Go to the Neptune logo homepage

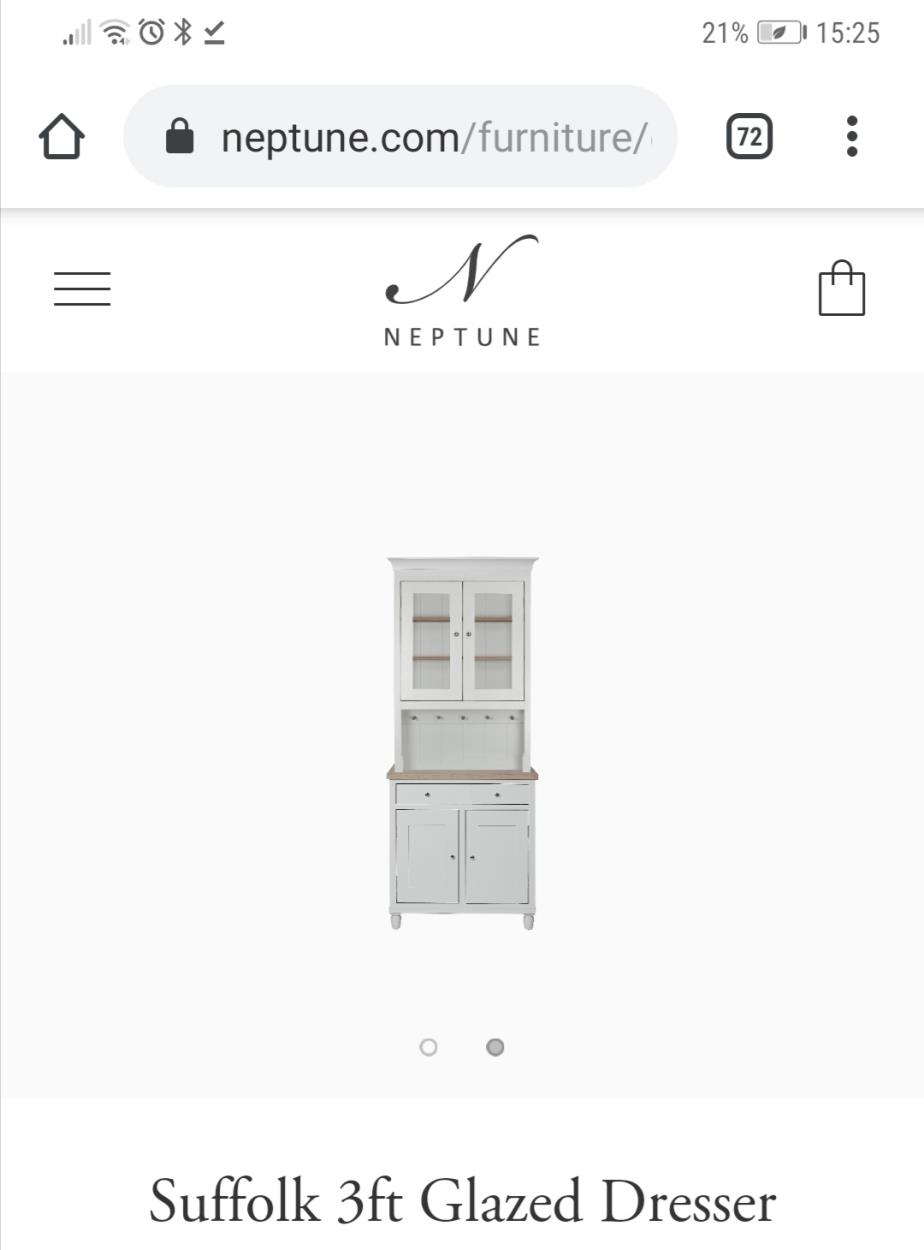click(x=462, y=291)
